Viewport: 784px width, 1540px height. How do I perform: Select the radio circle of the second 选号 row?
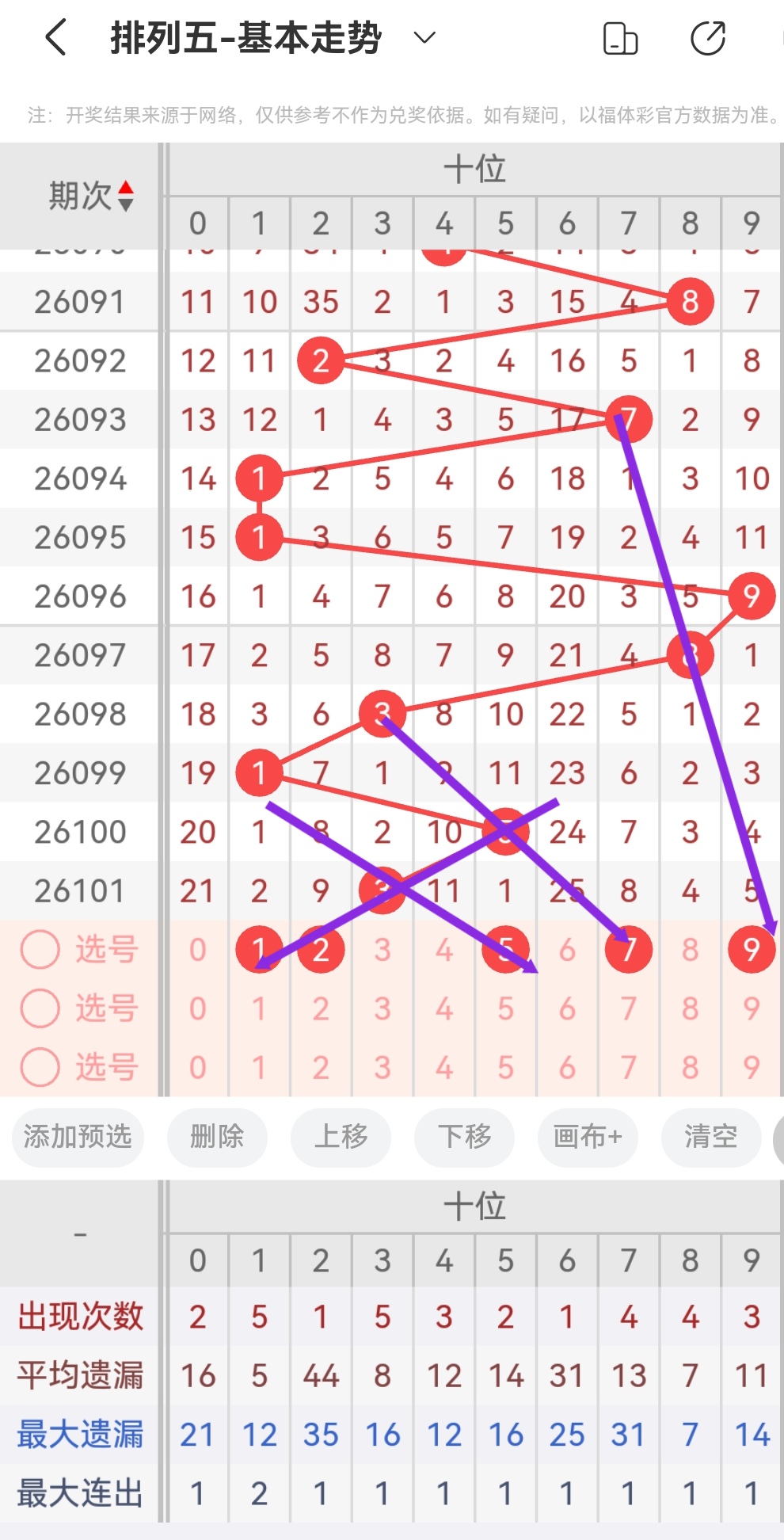pos(40,1008)
